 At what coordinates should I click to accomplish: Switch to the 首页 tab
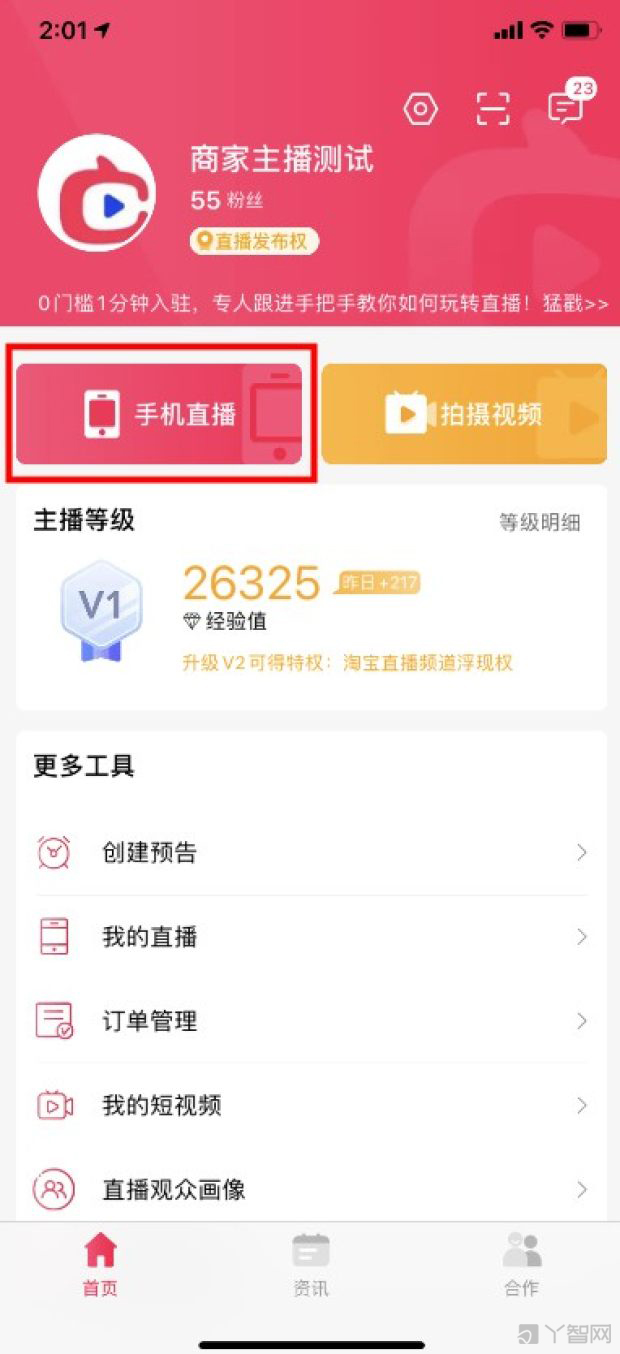100,1264
